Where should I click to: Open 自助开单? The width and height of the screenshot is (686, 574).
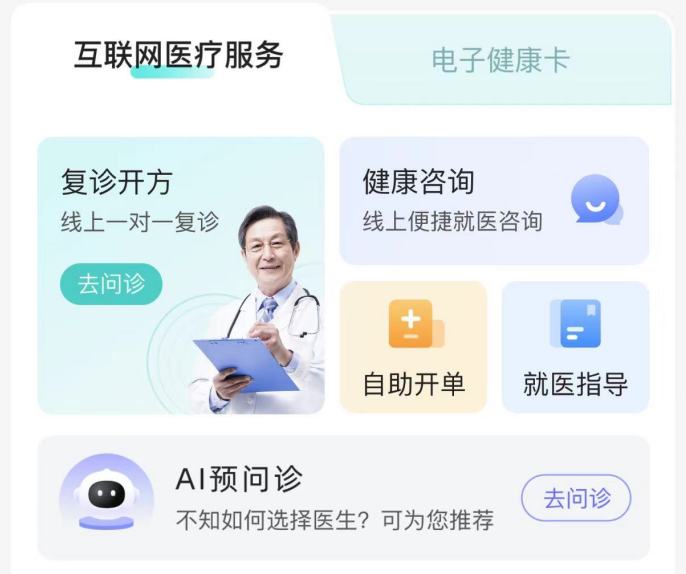click(414, 347)
